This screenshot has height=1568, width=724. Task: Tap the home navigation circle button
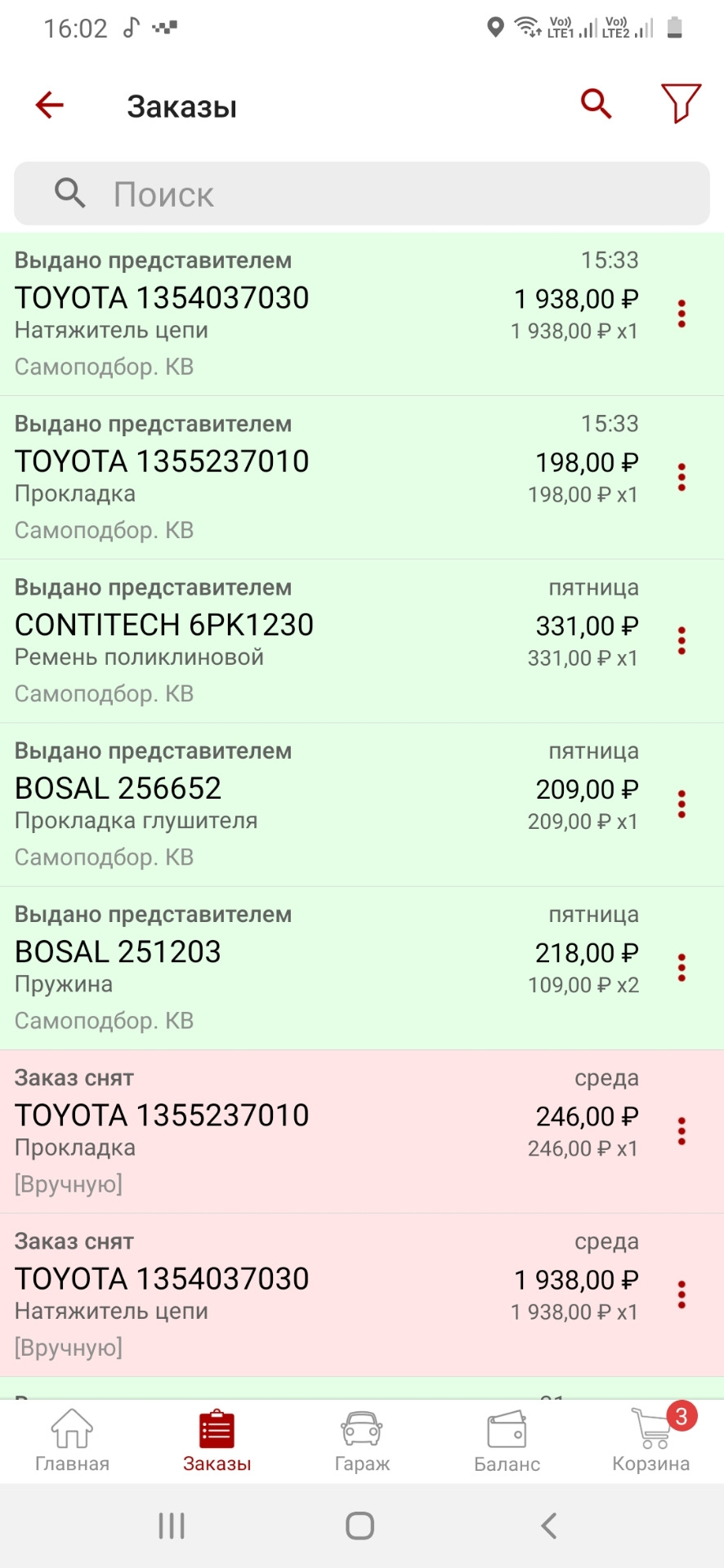coord(360,1524)
